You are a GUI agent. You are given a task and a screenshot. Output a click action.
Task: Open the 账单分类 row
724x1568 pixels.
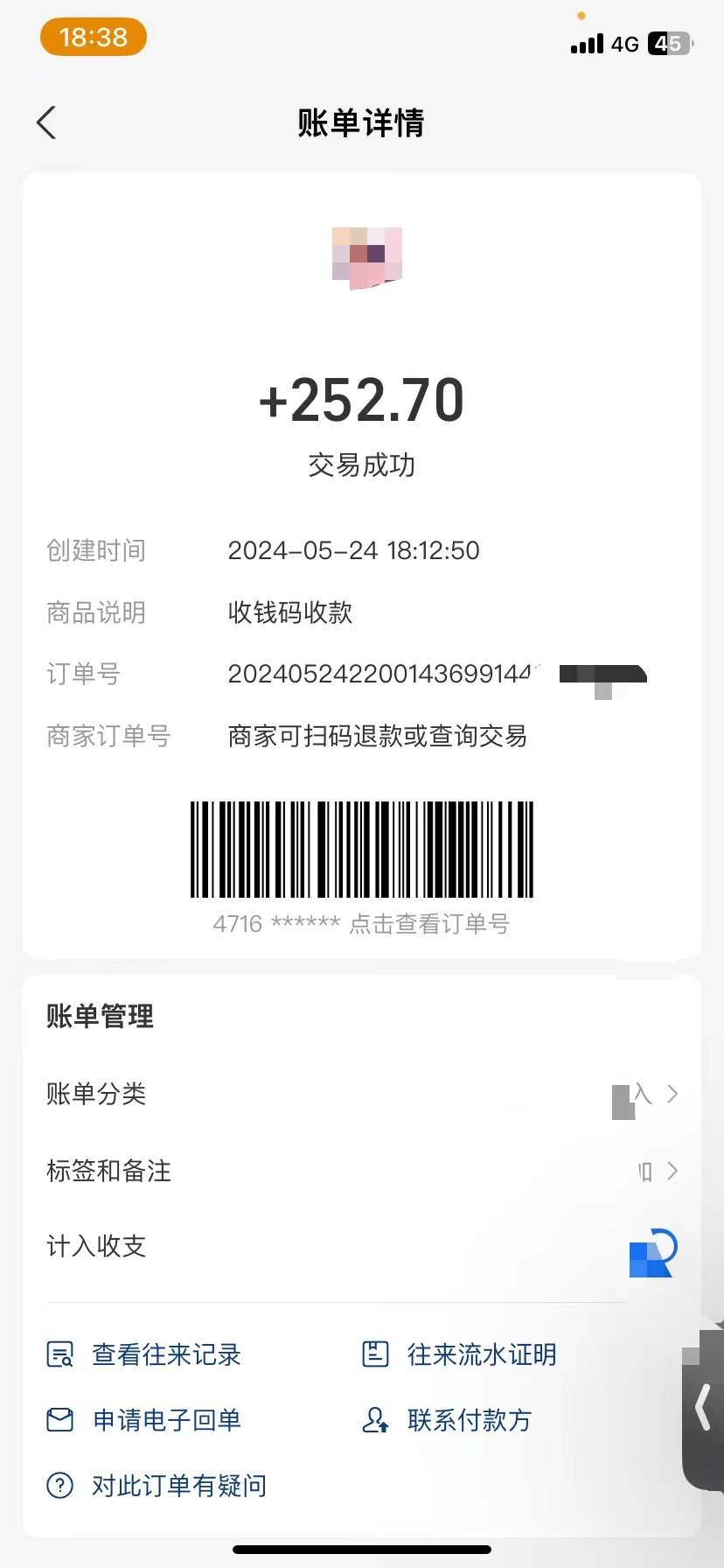[362, 1094]
